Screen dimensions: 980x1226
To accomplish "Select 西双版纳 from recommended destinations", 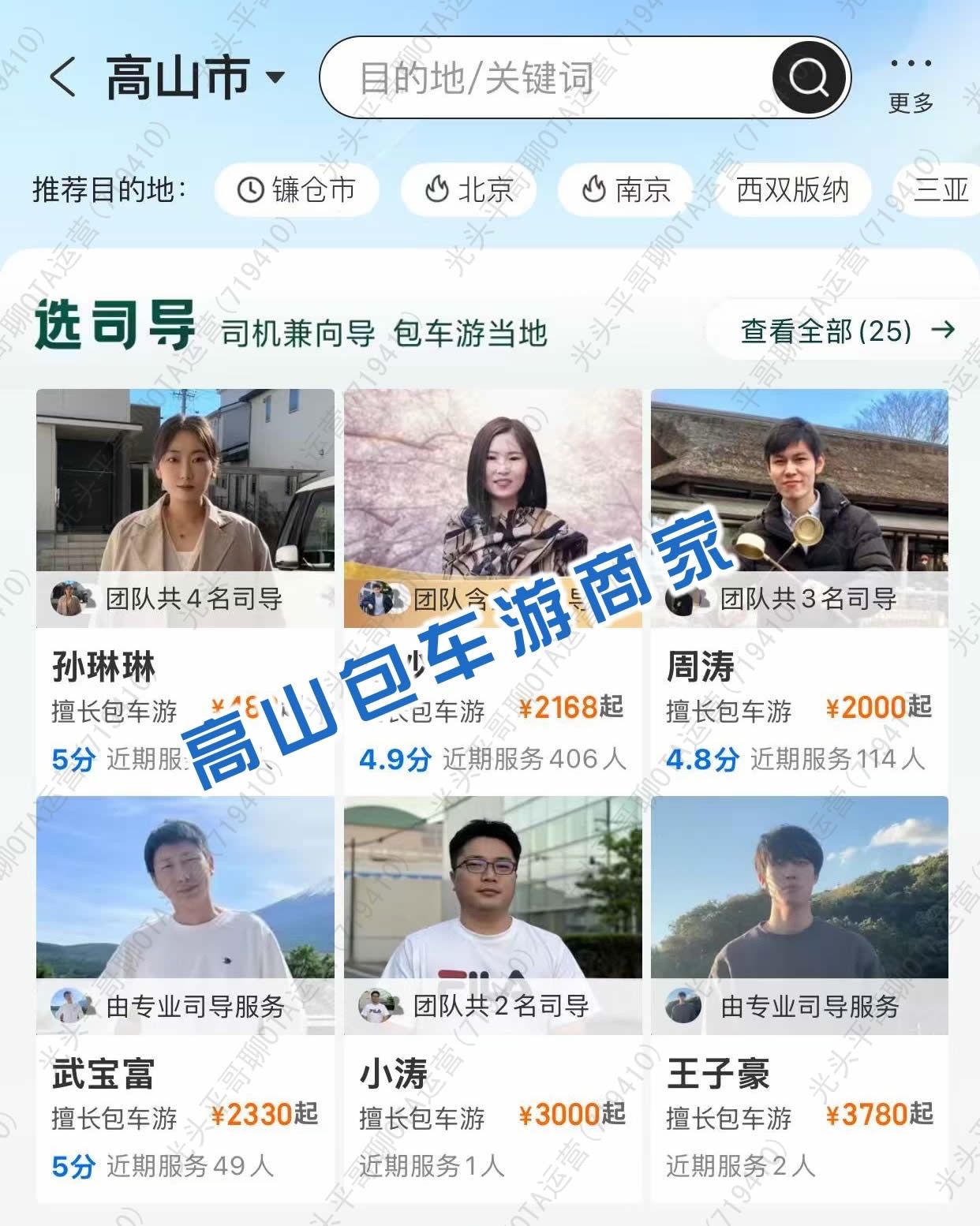I will click(792, 190).
